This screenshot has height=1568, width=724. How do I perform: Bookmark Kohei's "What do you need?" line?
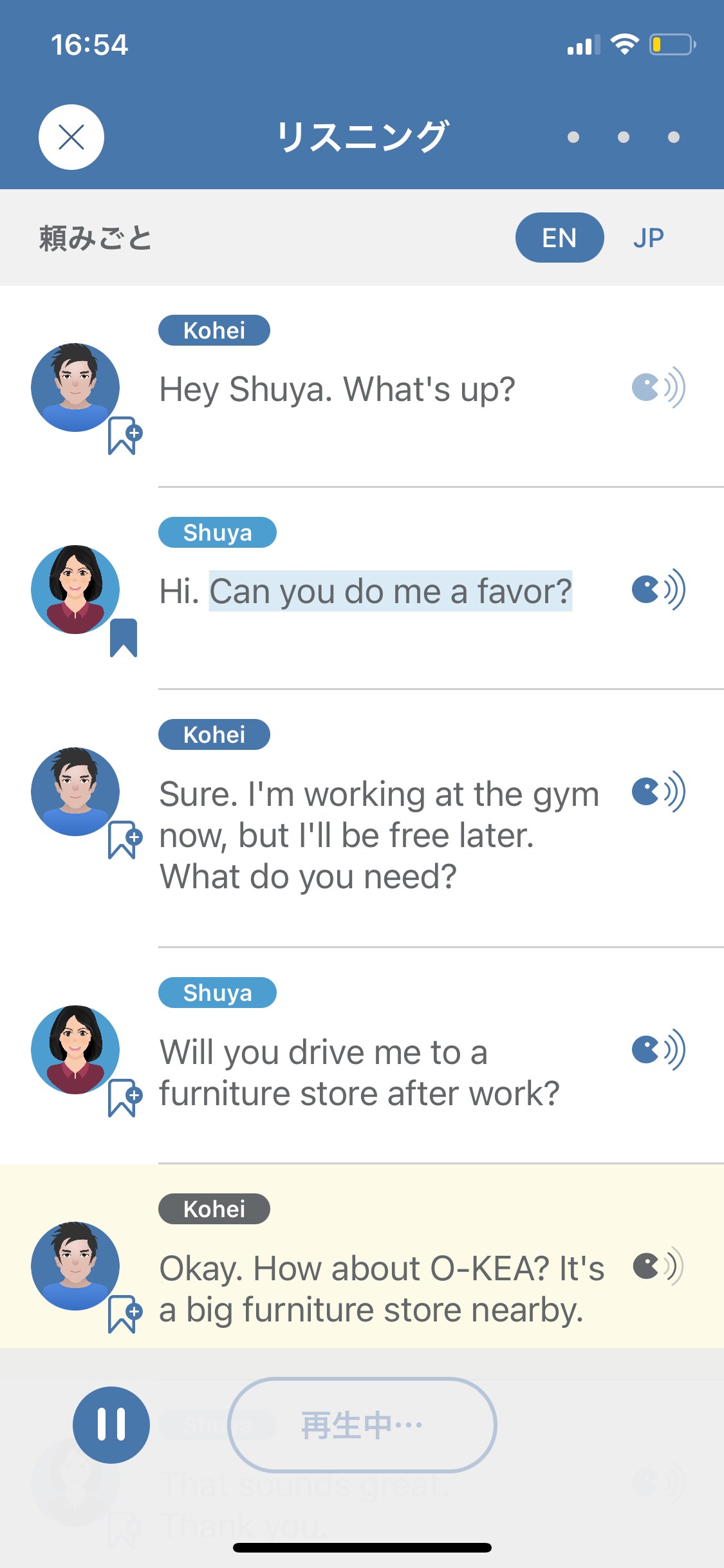click(x=124, y=839)
